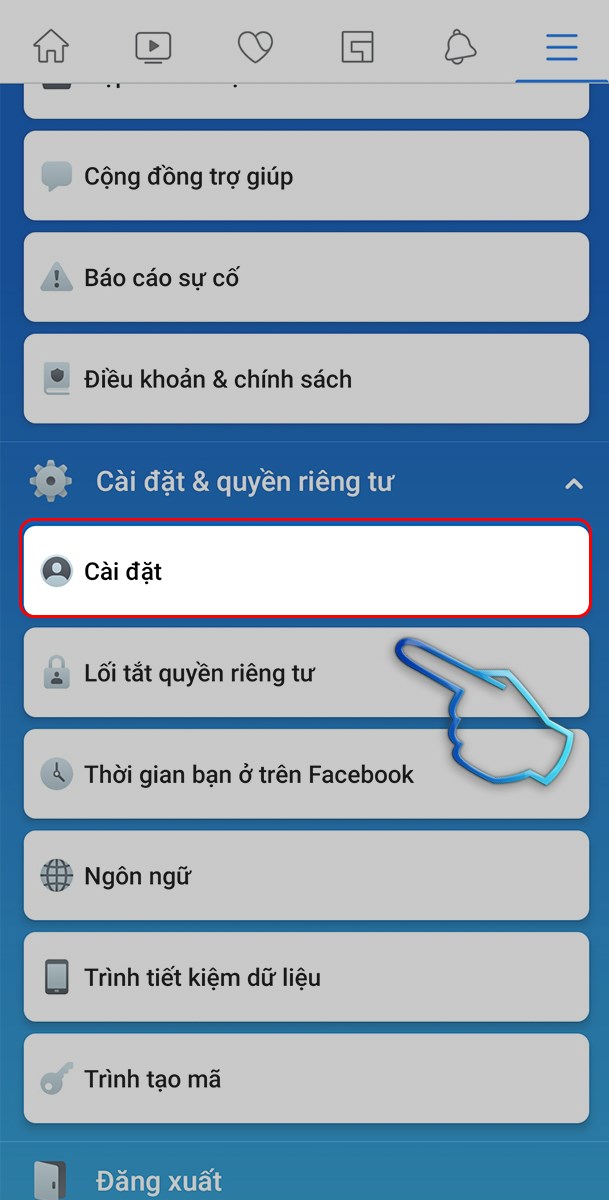Open Trình tiết kiệm dữ liệu
The width and height of the screenshot is (609, 1200).
[x=305, y=977]
